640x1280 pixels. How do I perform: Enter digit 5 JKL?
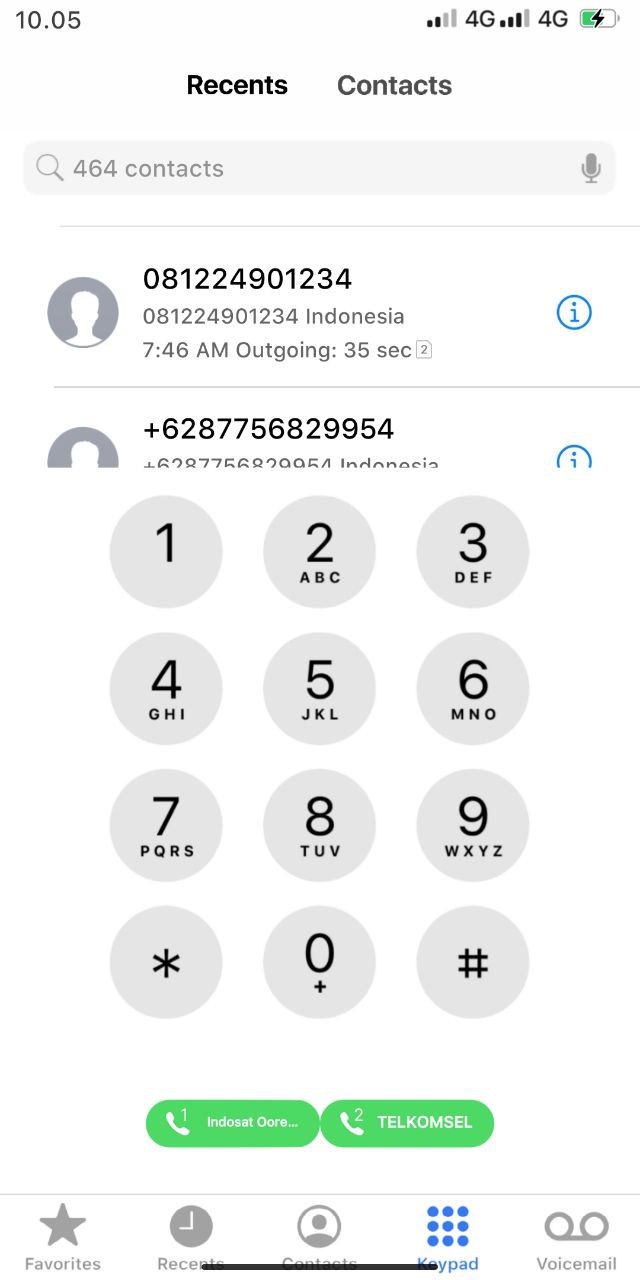319,688
